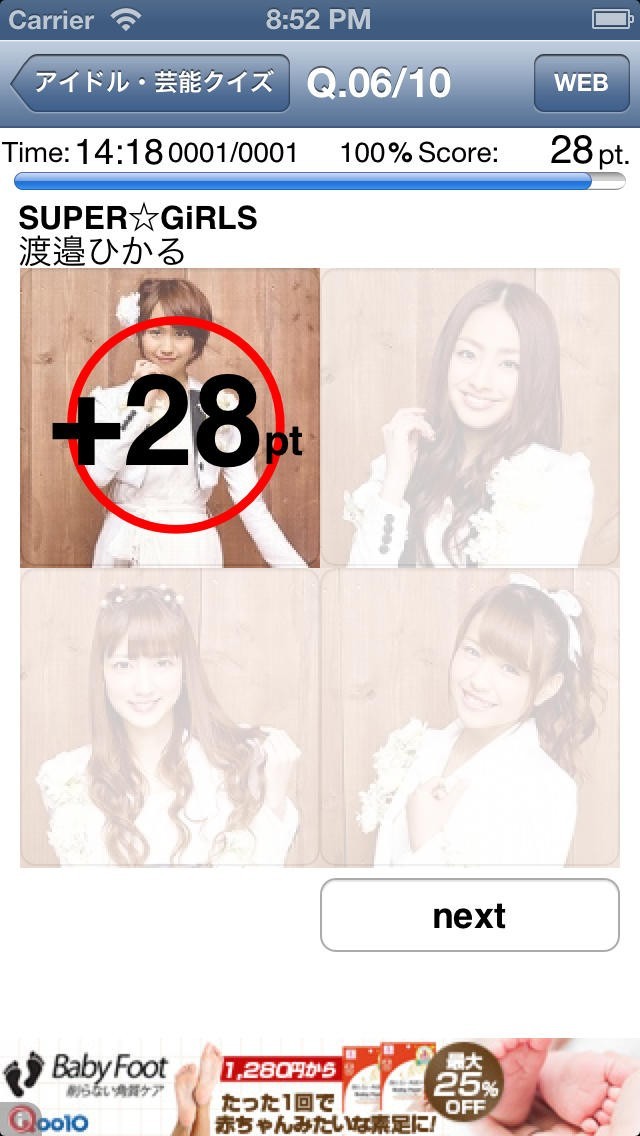
Task: Go back to アイドル・芸能クイズ
Action: pyautogui.click(x=150, y=83)
